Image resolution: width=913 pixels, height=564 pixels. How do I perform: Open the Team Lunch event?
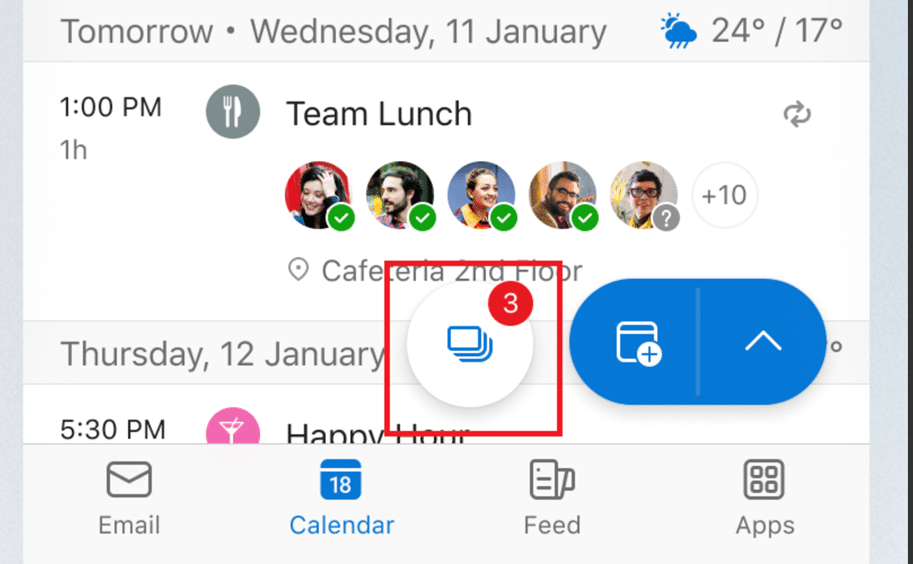tap(379, 114)
